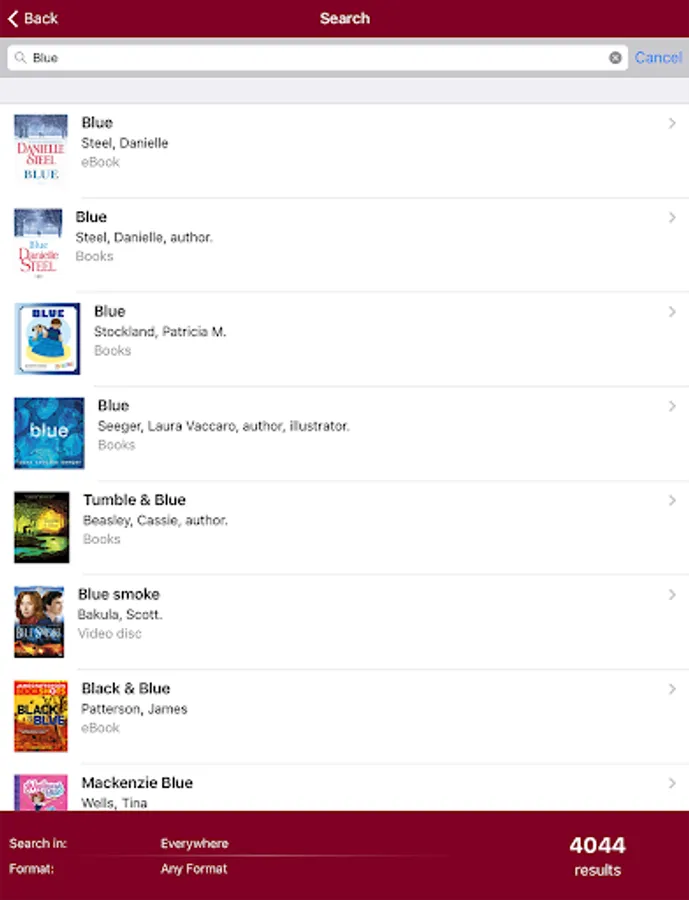Screen dimensions: 689x900
Task: Cancel the search
Action: (x=658, y=58)
